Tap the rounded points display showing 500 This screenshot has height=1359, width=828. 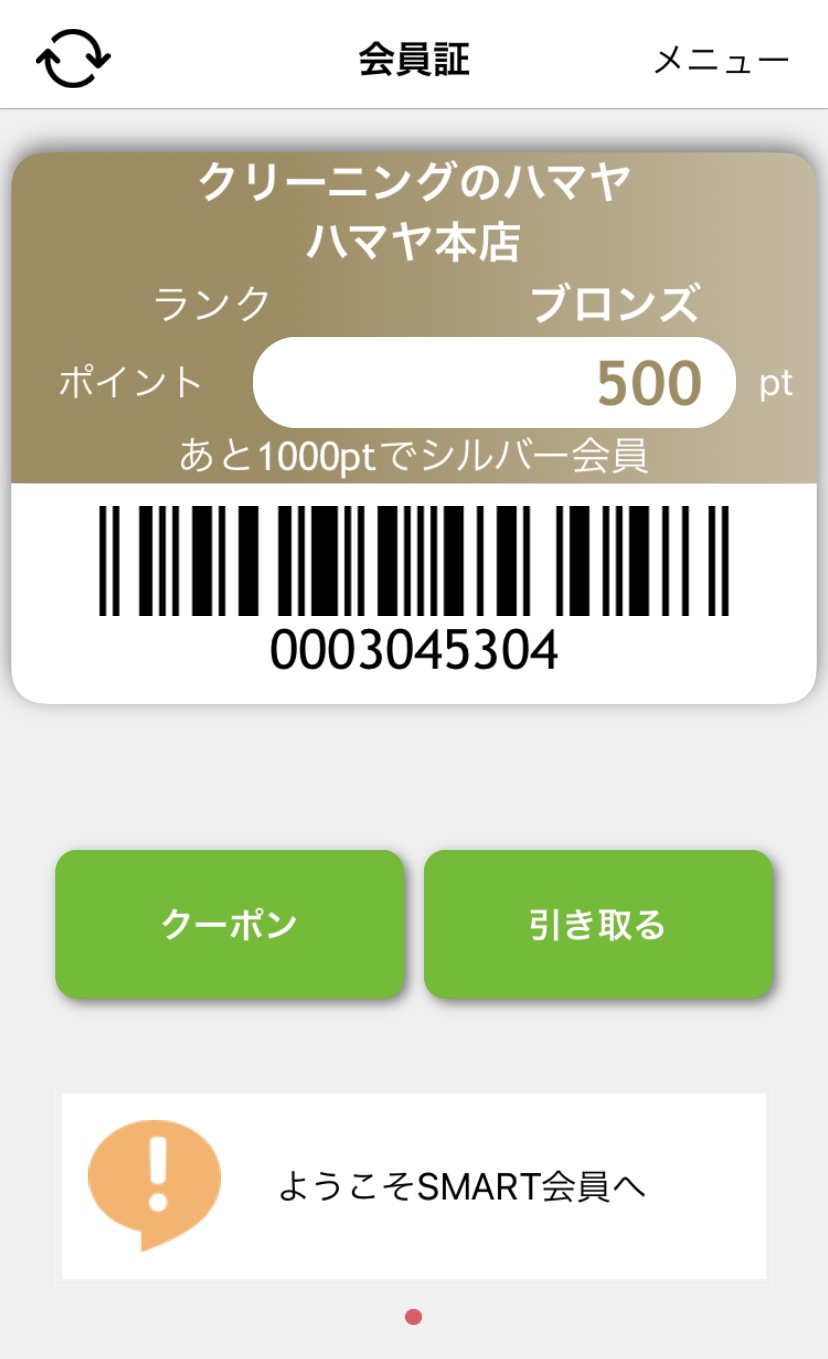(495, 381)
